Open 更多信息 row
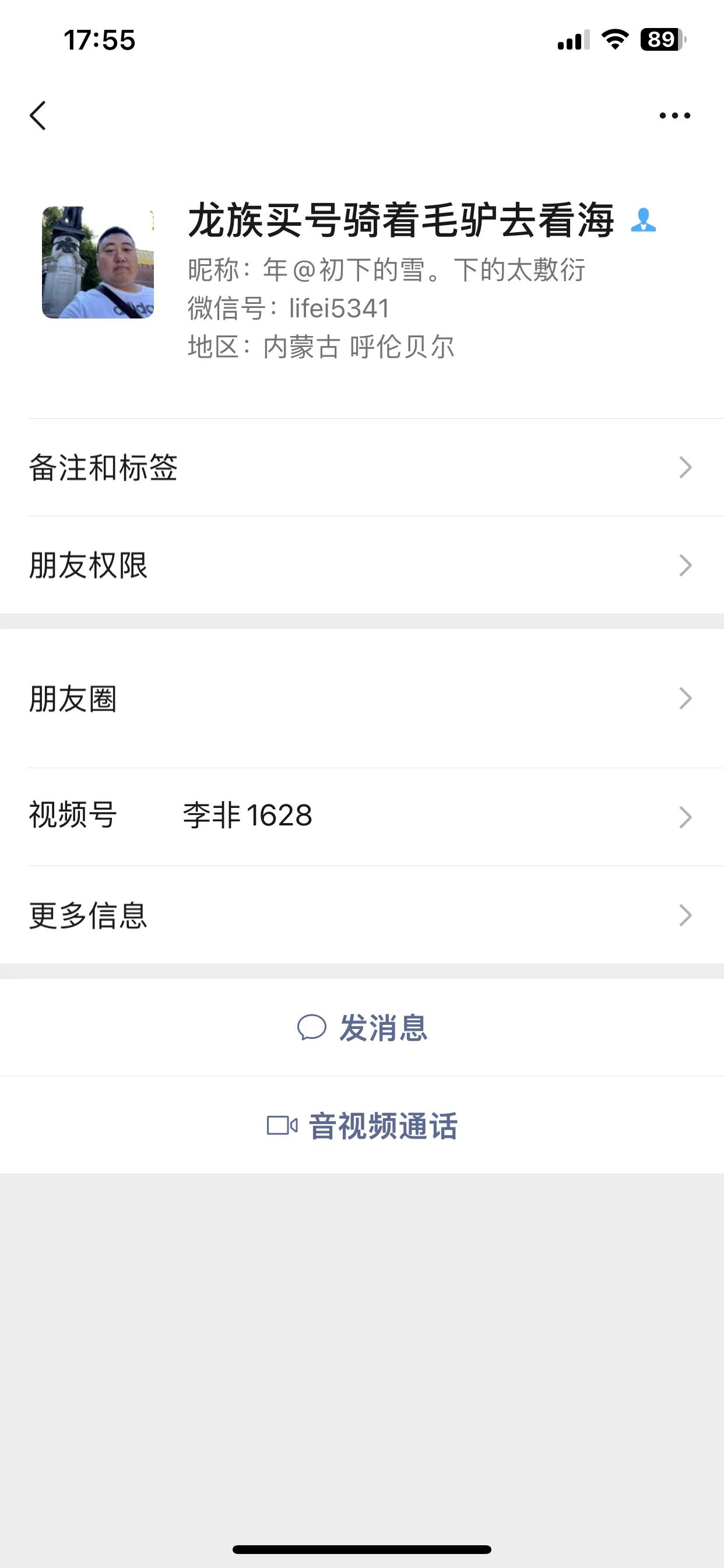 362,915
